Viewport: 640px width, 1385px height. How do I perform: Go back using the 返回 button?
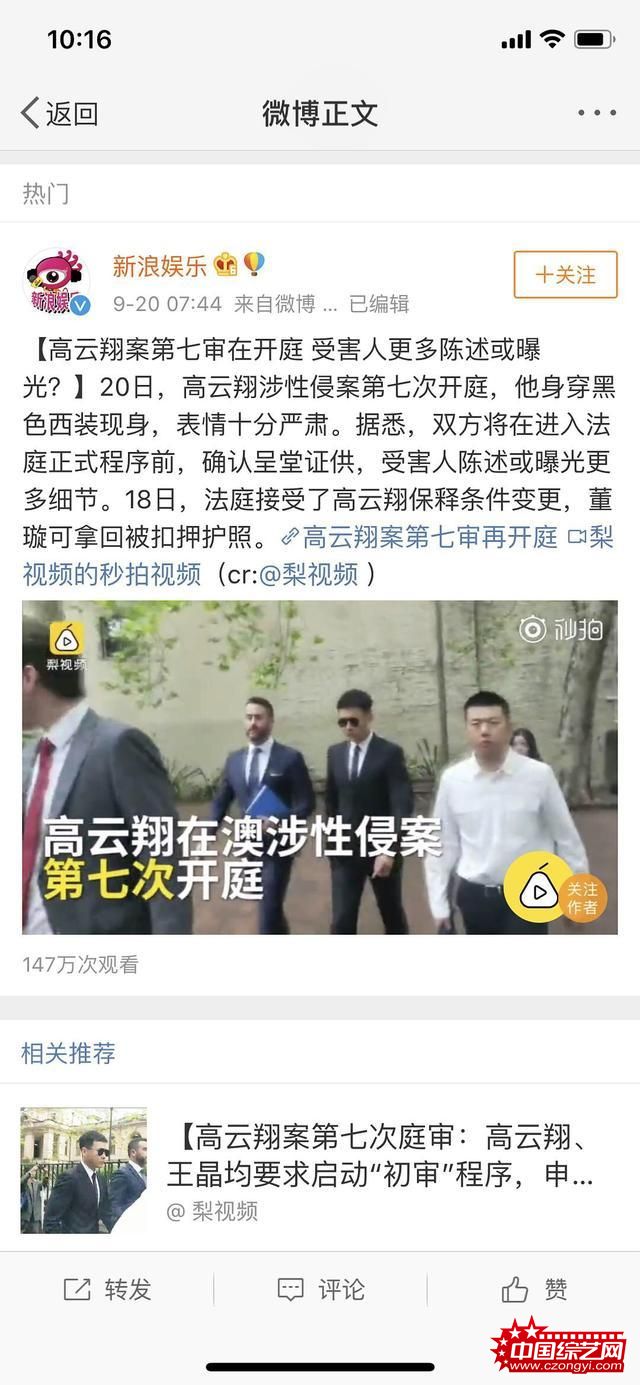coord(60,113)
